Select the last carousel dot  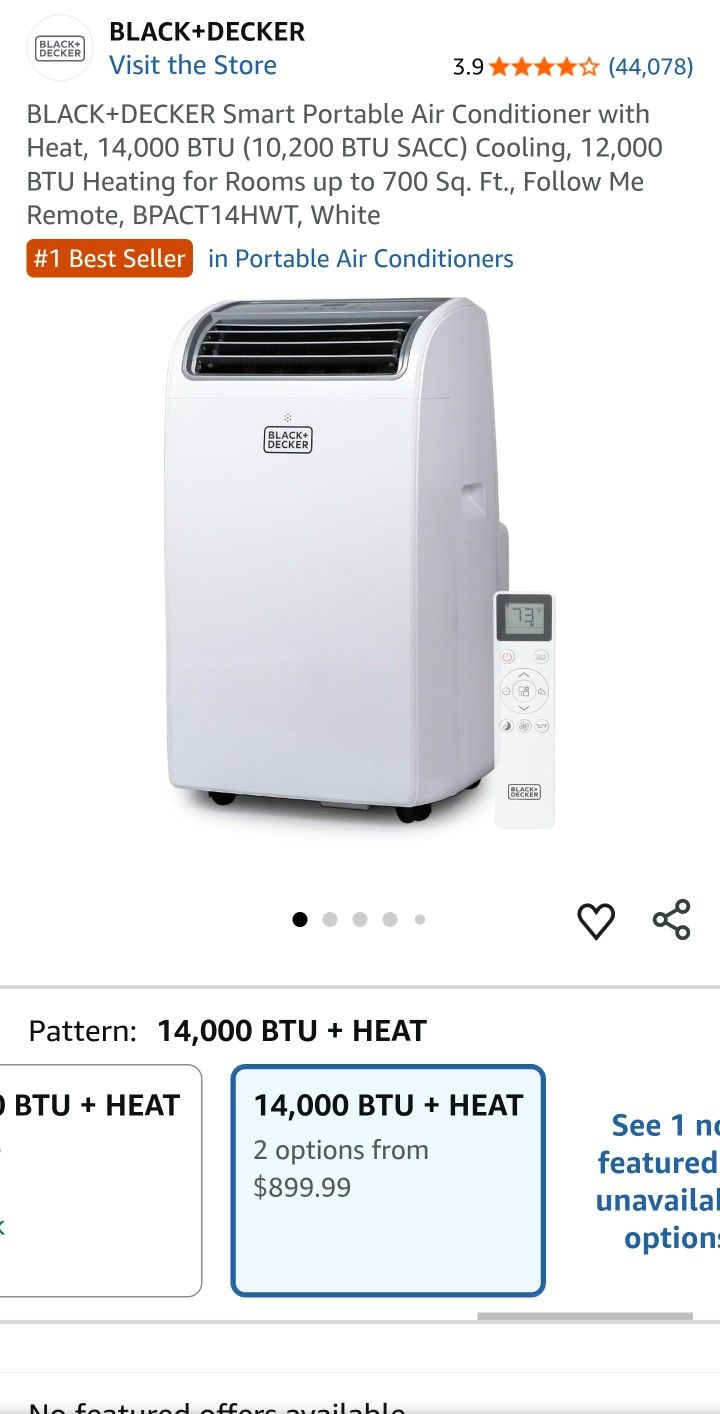(x=420, y=919)
